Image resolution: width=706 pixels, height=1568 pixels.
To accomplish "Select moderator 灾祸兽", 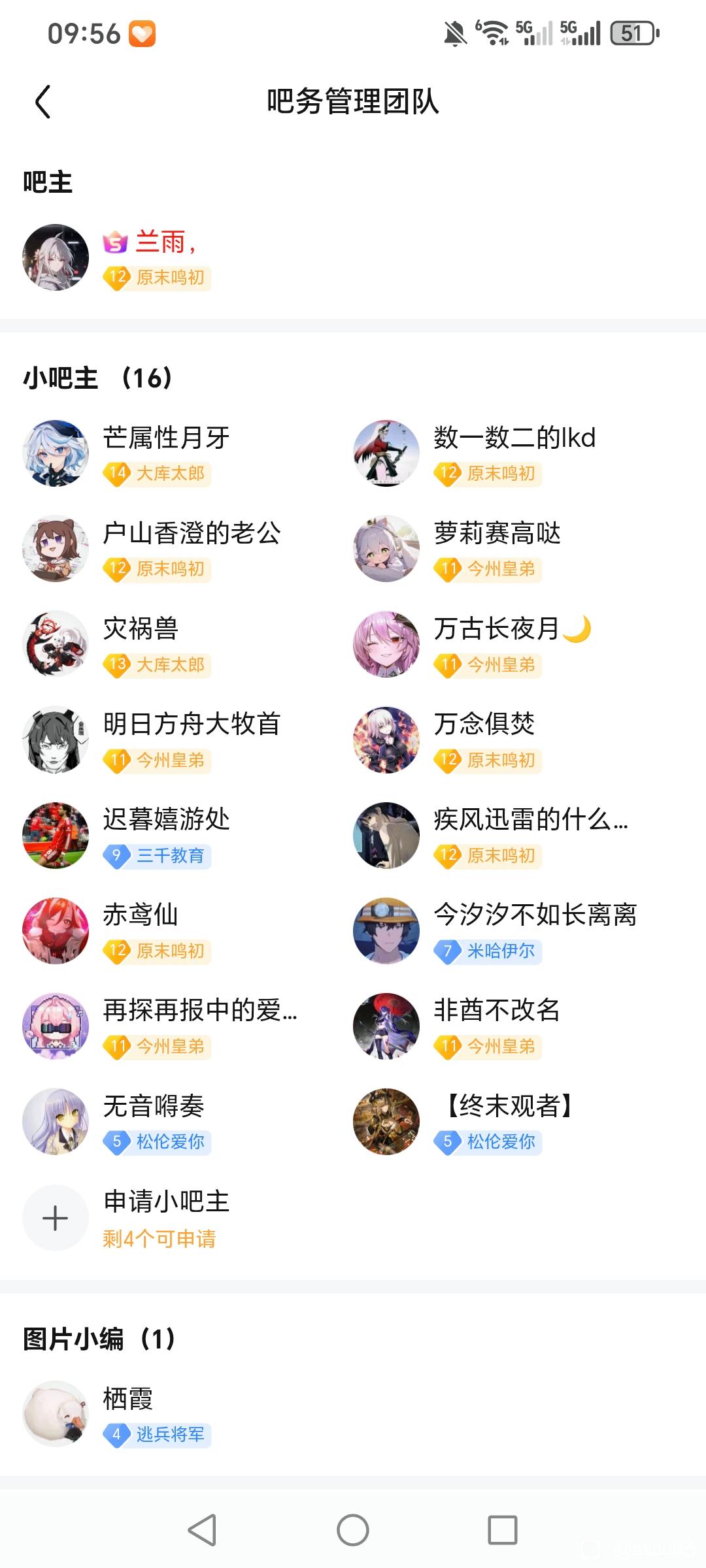I will [x=56, y=644].
